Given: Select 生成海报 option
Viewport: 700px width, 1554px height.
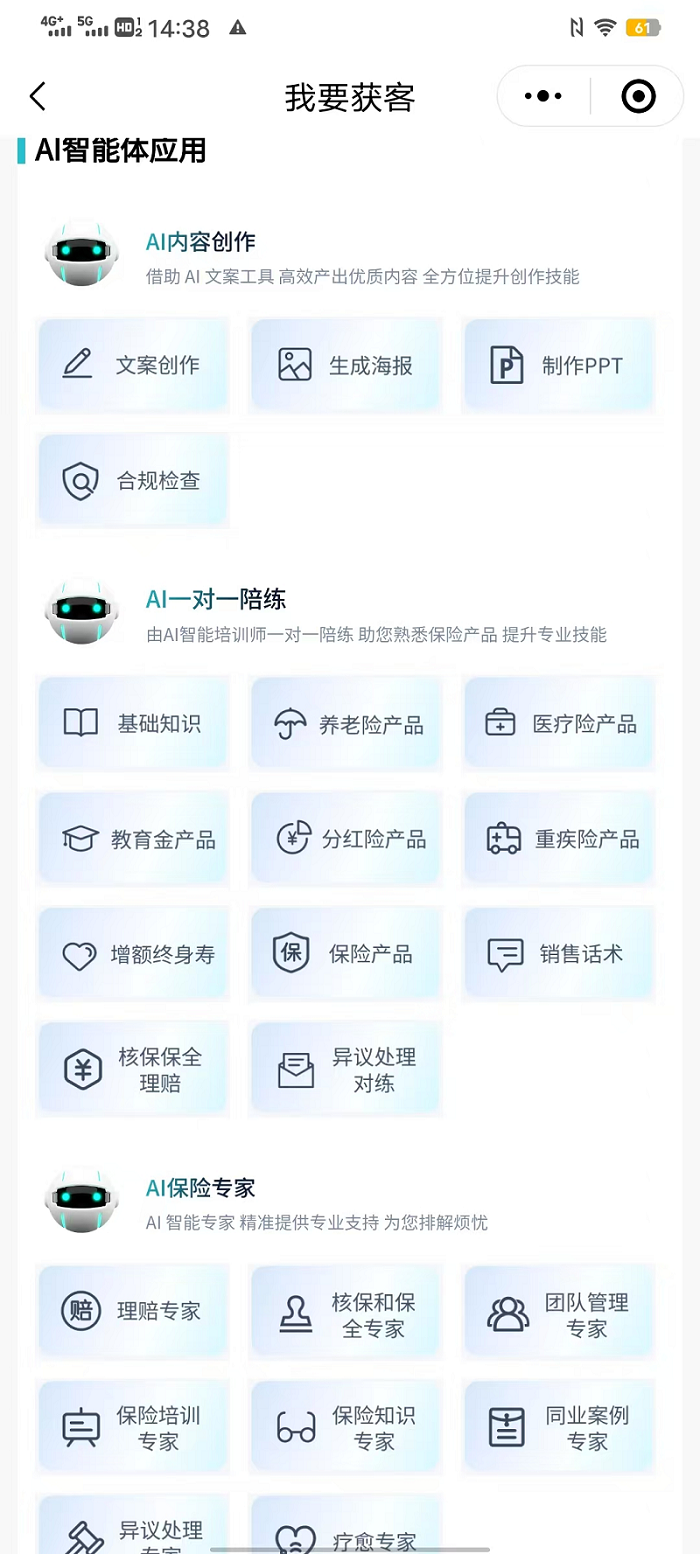Looking at the screenshot, I should click(x=346, y=365).
